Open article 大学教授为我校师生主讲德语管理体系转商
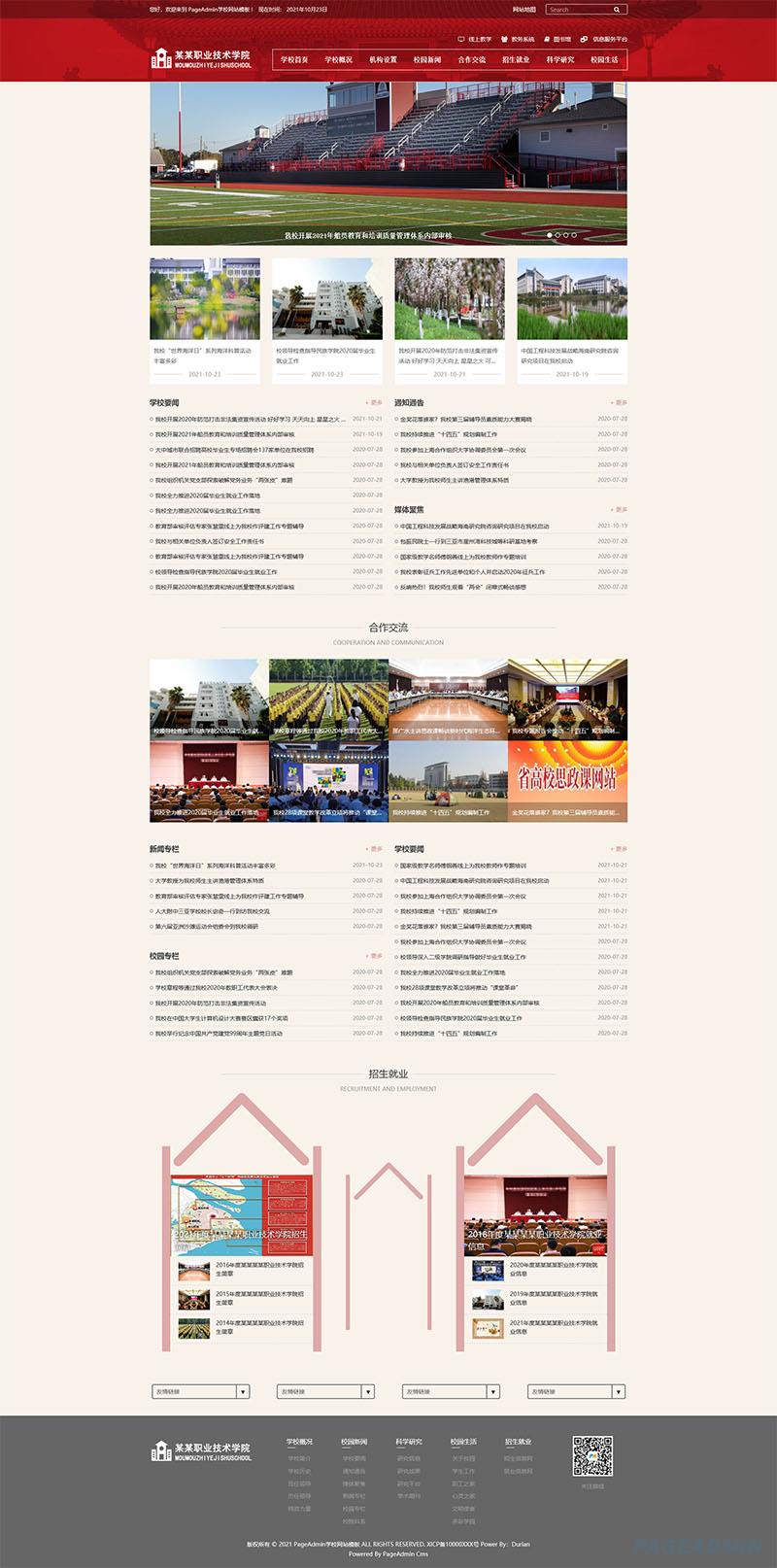This screenshot has width=777, height=1568. point(455,480)
